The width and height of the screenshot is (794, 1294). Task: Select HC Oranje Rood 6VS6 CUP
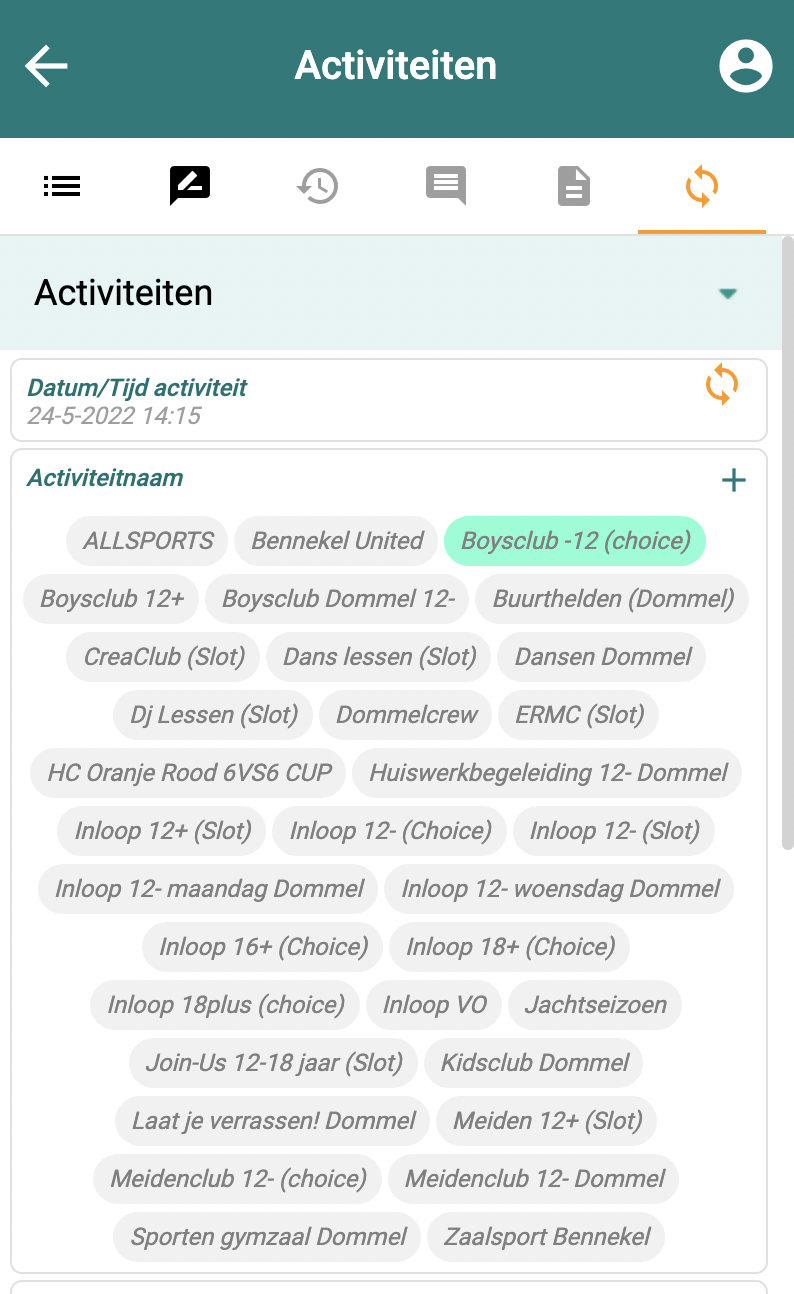pos(189,773)
